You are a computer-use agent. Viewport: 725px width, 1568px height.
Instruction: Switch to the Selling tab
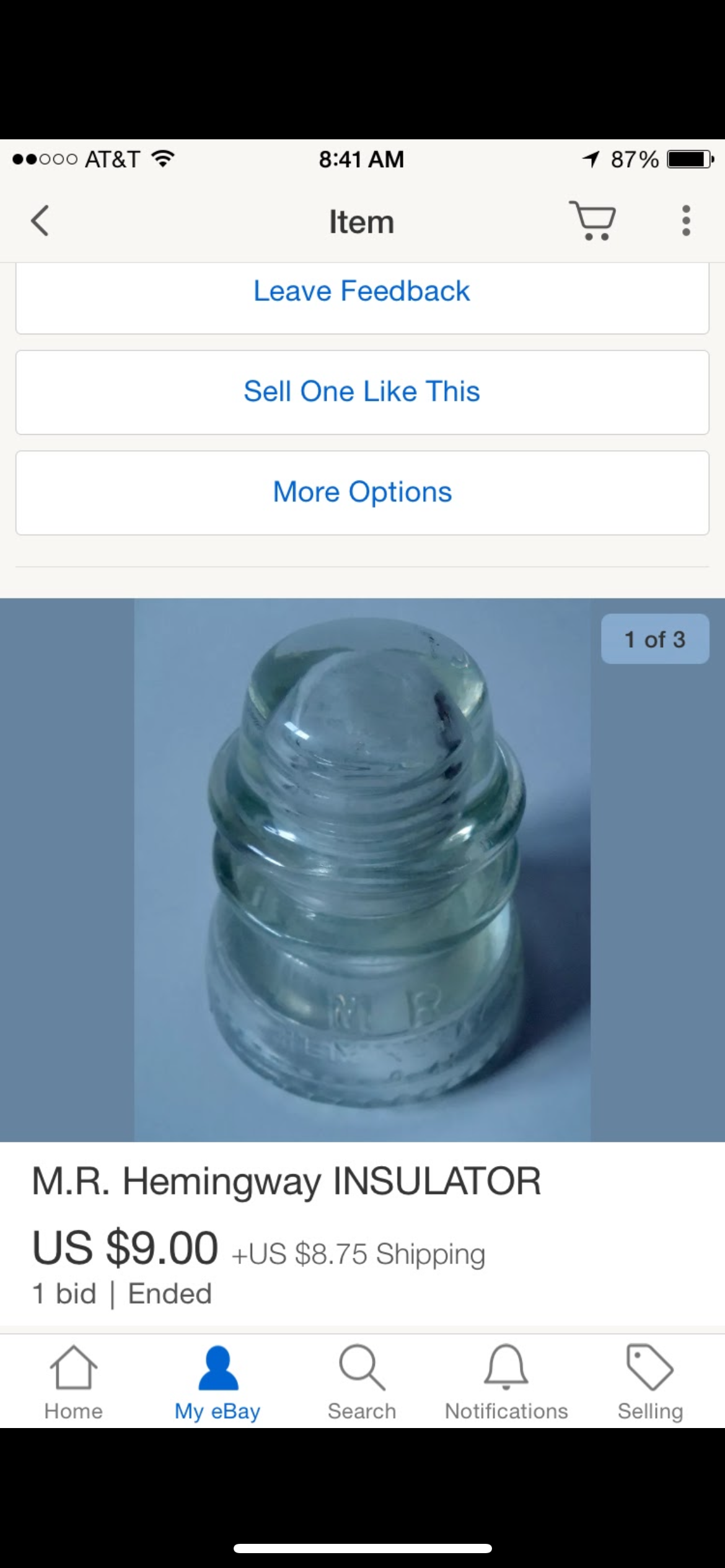pos(650,1383)
